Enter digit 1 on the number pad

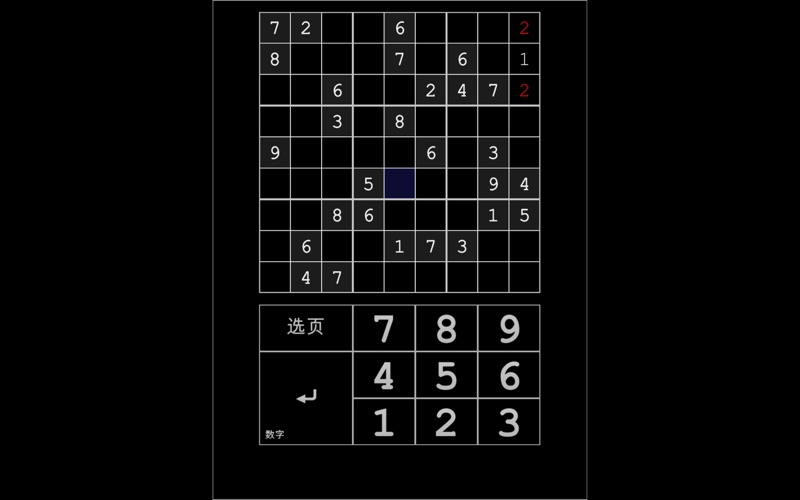click(384, 422)
